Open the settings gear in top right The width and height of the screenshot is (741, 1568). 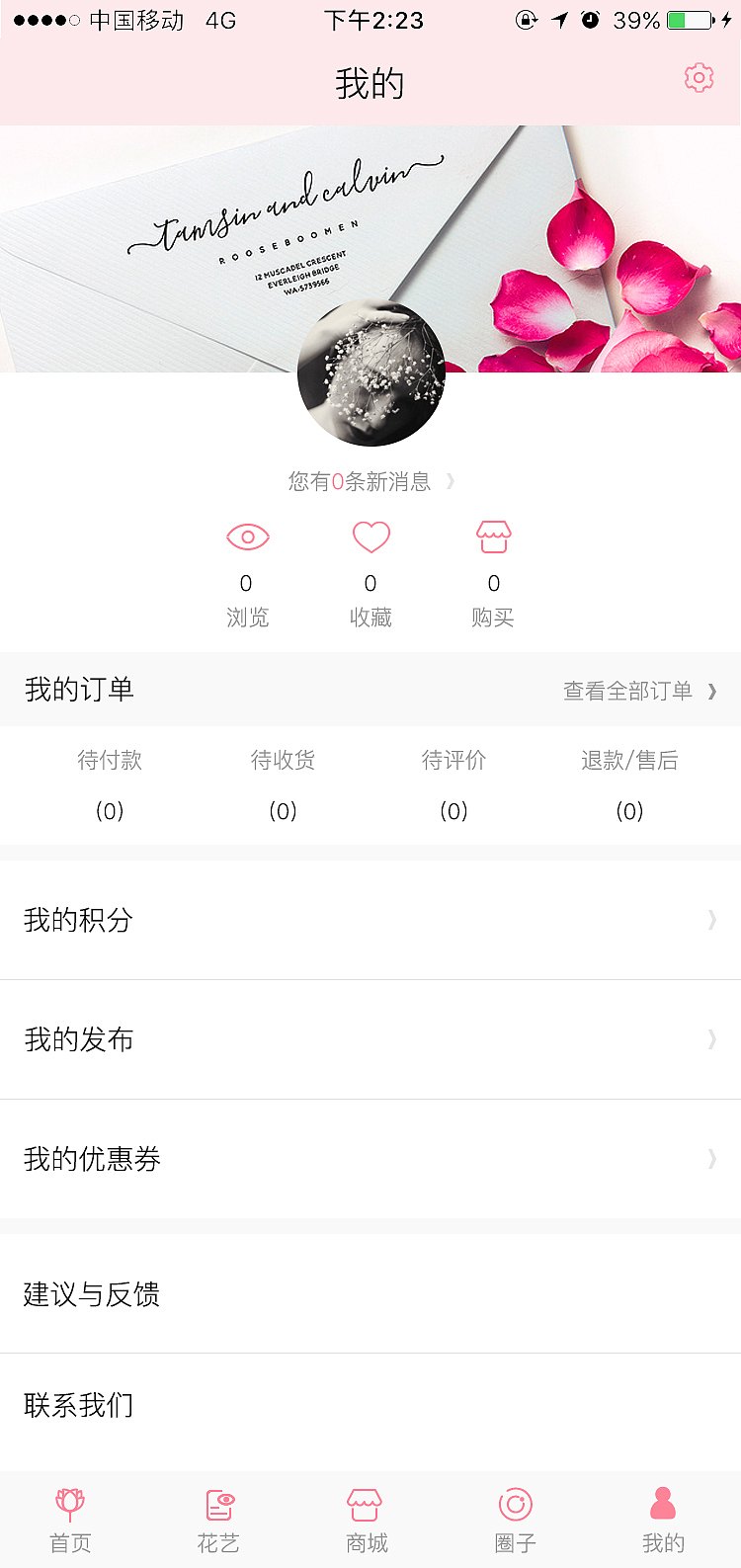pos(699,77)
